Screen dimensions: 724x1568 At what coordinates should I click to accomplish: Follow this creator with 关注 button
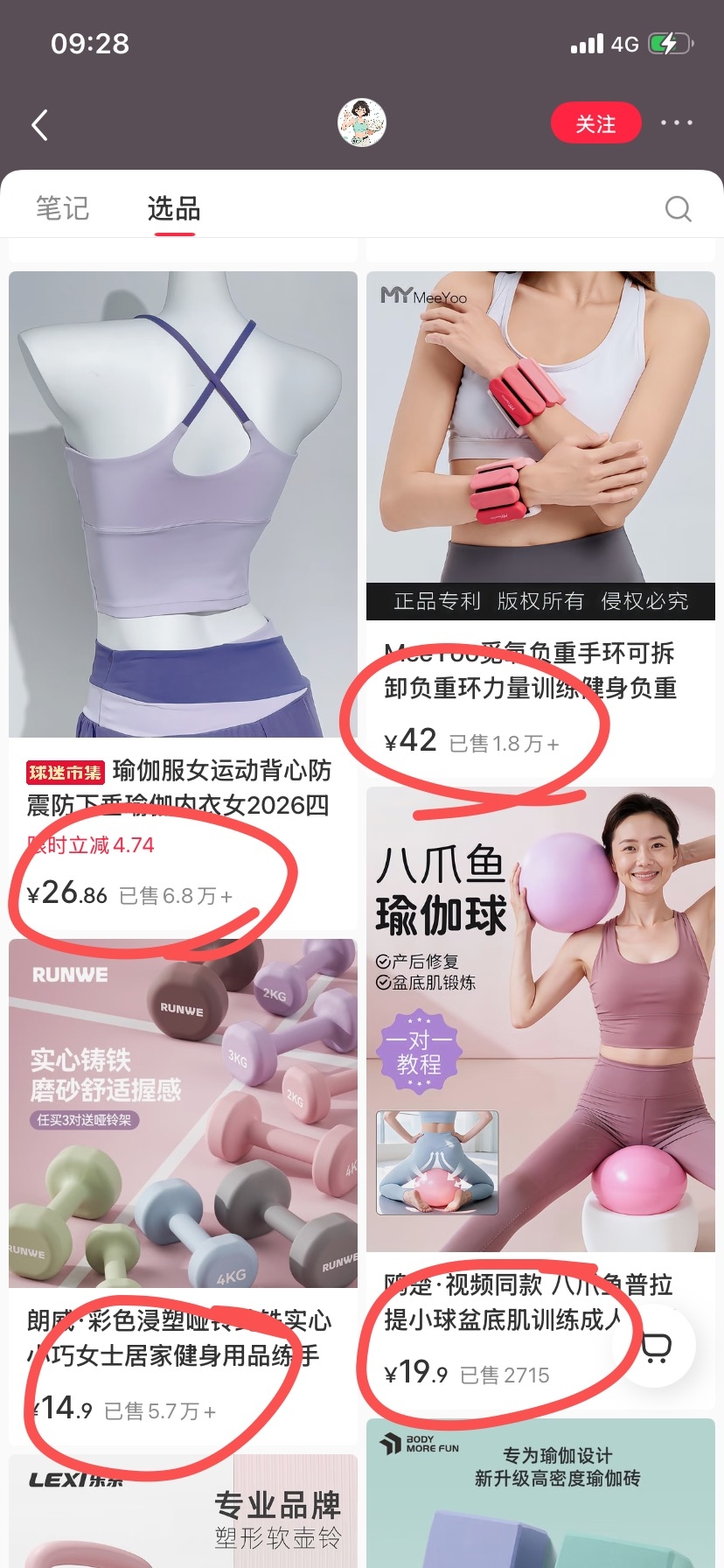click(x=595, y=124)
